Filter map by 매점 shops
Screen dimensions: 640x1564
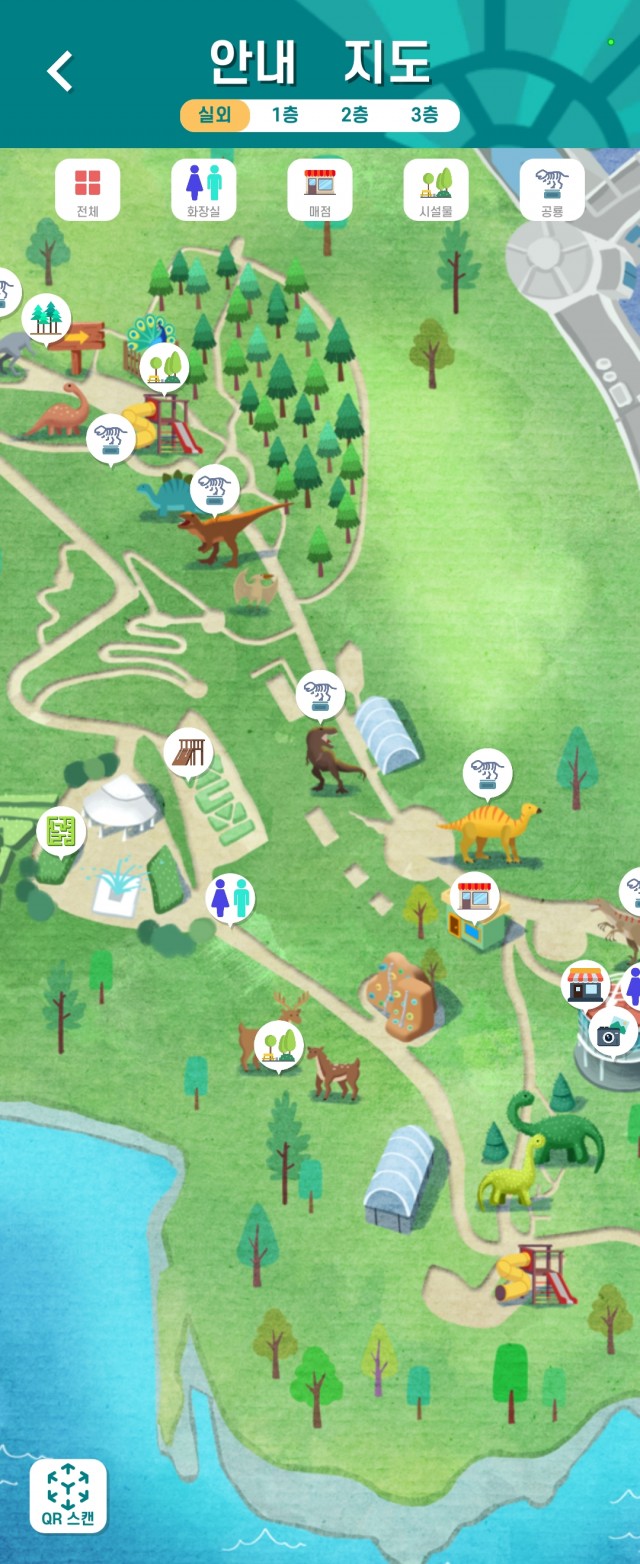pos(319,189)
